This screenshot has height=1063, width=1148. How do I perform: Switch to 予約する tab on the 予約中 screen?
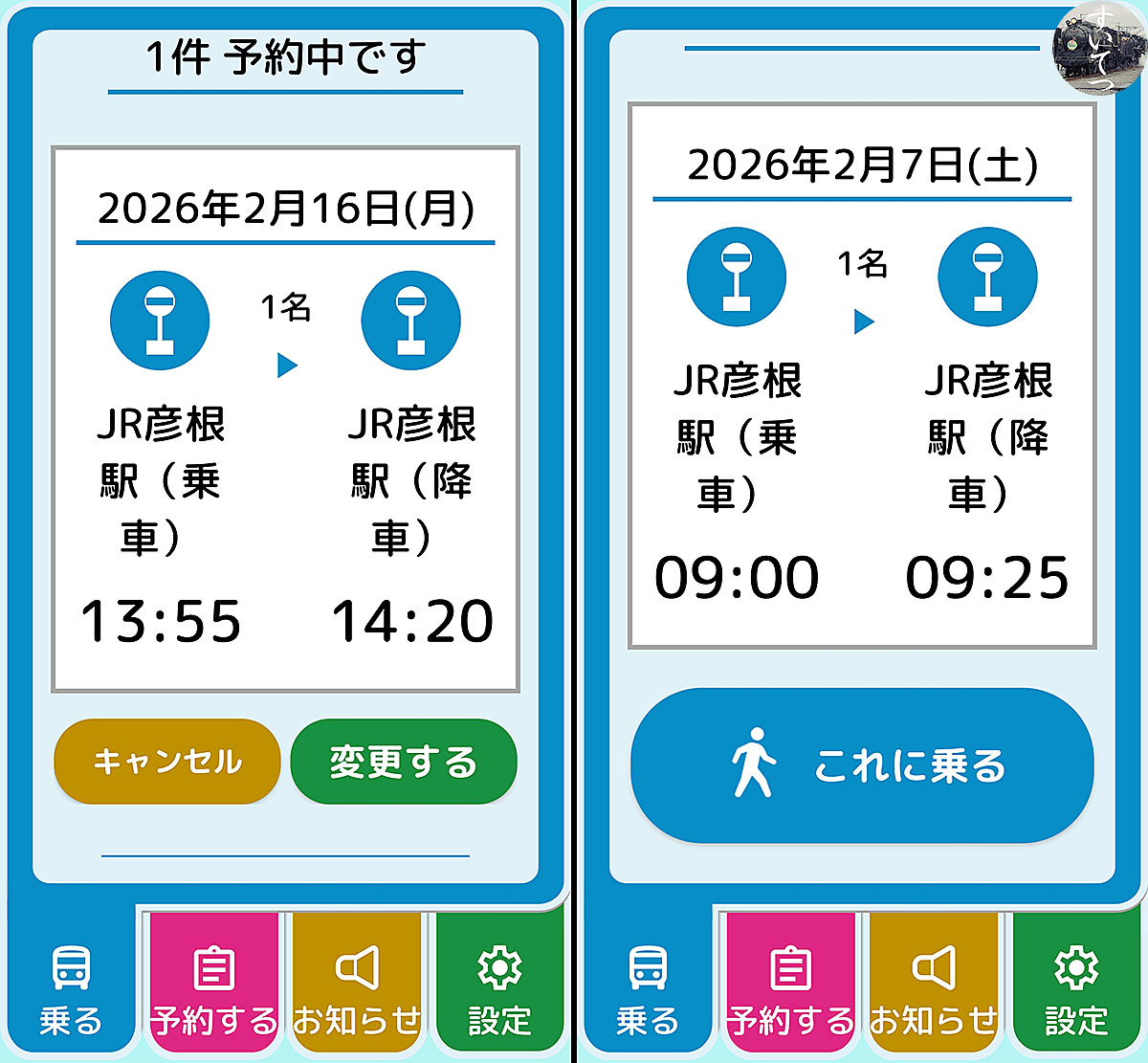tap(214, 982)
